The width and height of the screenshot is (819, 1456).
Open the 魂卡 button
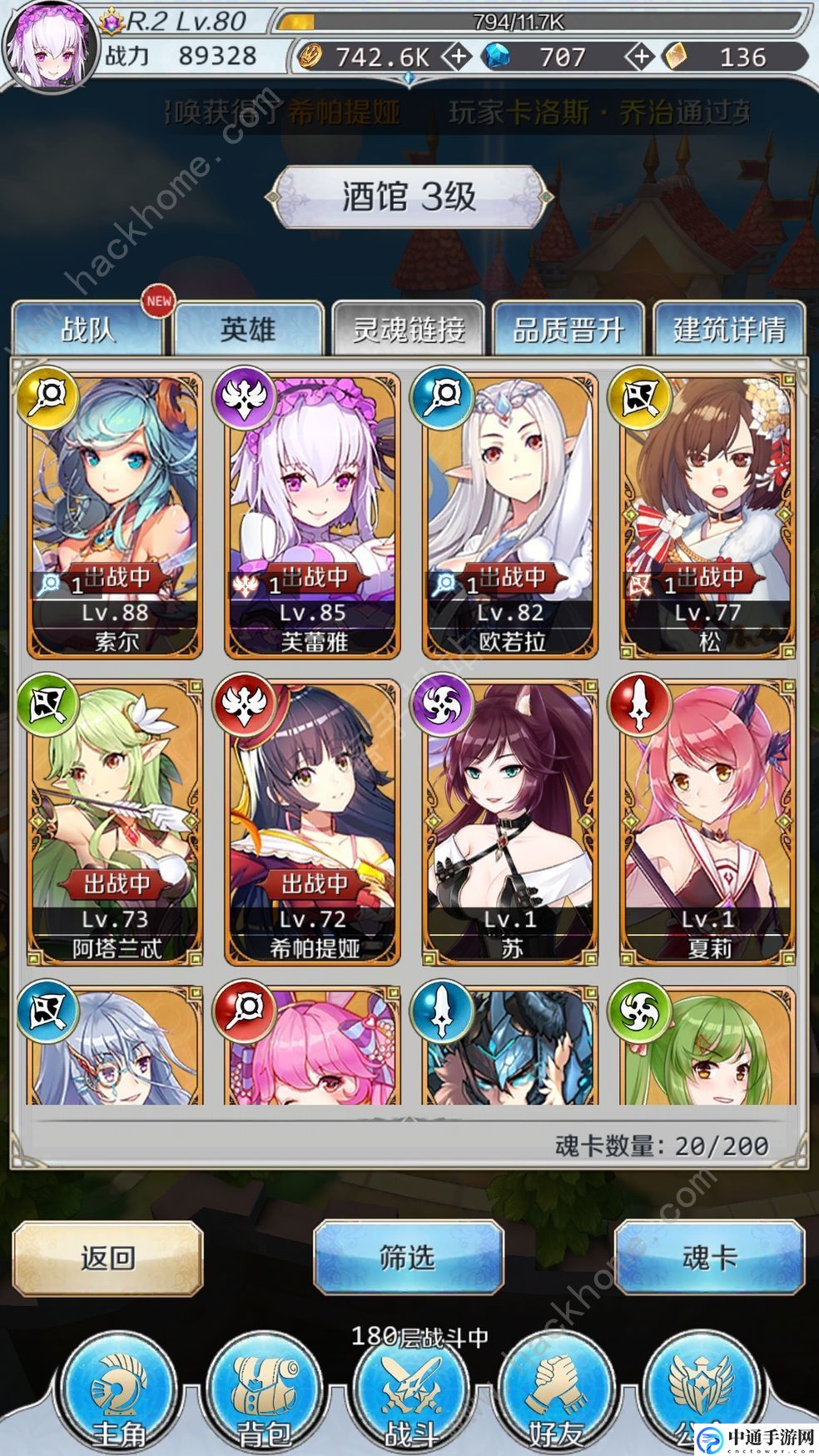[709, 1257]
